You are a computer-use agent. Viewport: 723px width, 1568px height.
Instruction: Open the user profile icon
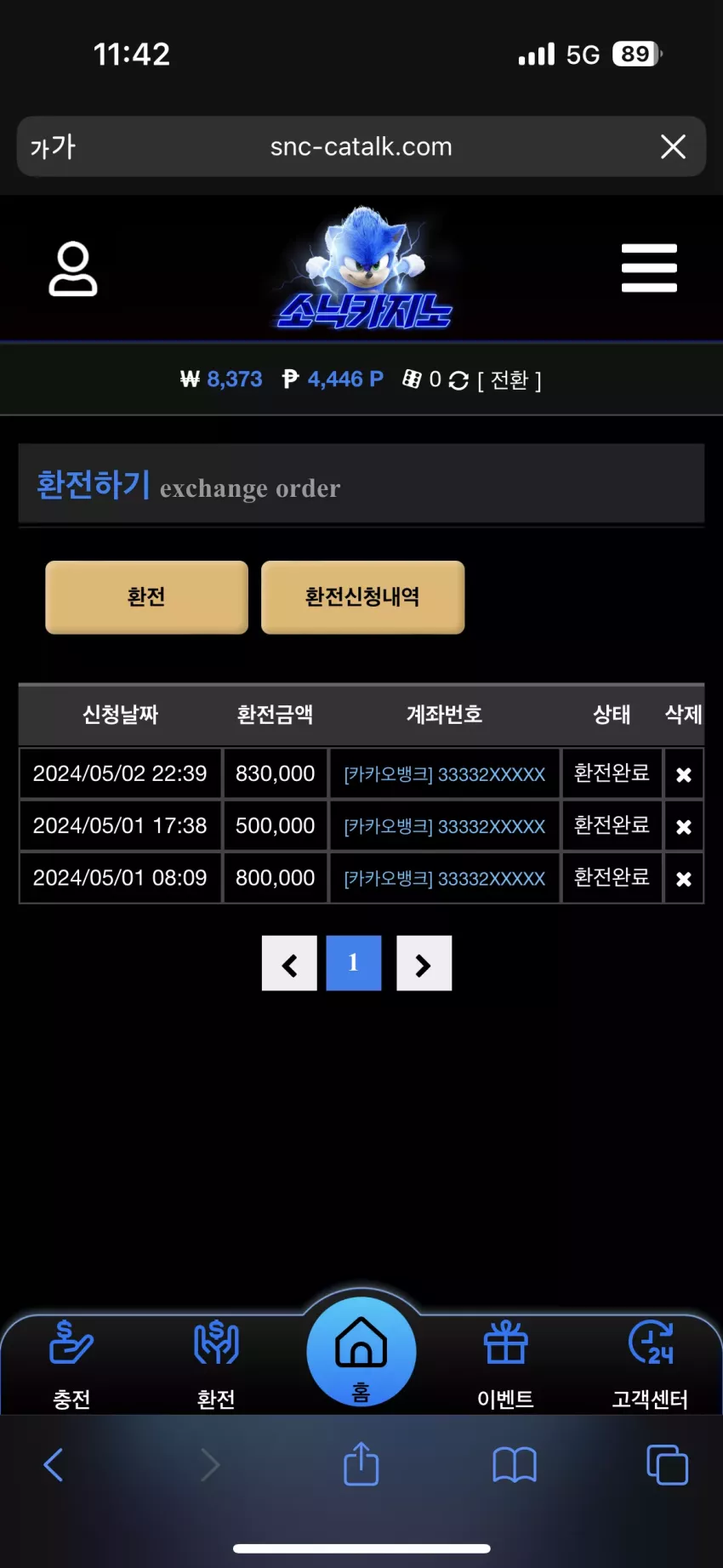[73, 269]
